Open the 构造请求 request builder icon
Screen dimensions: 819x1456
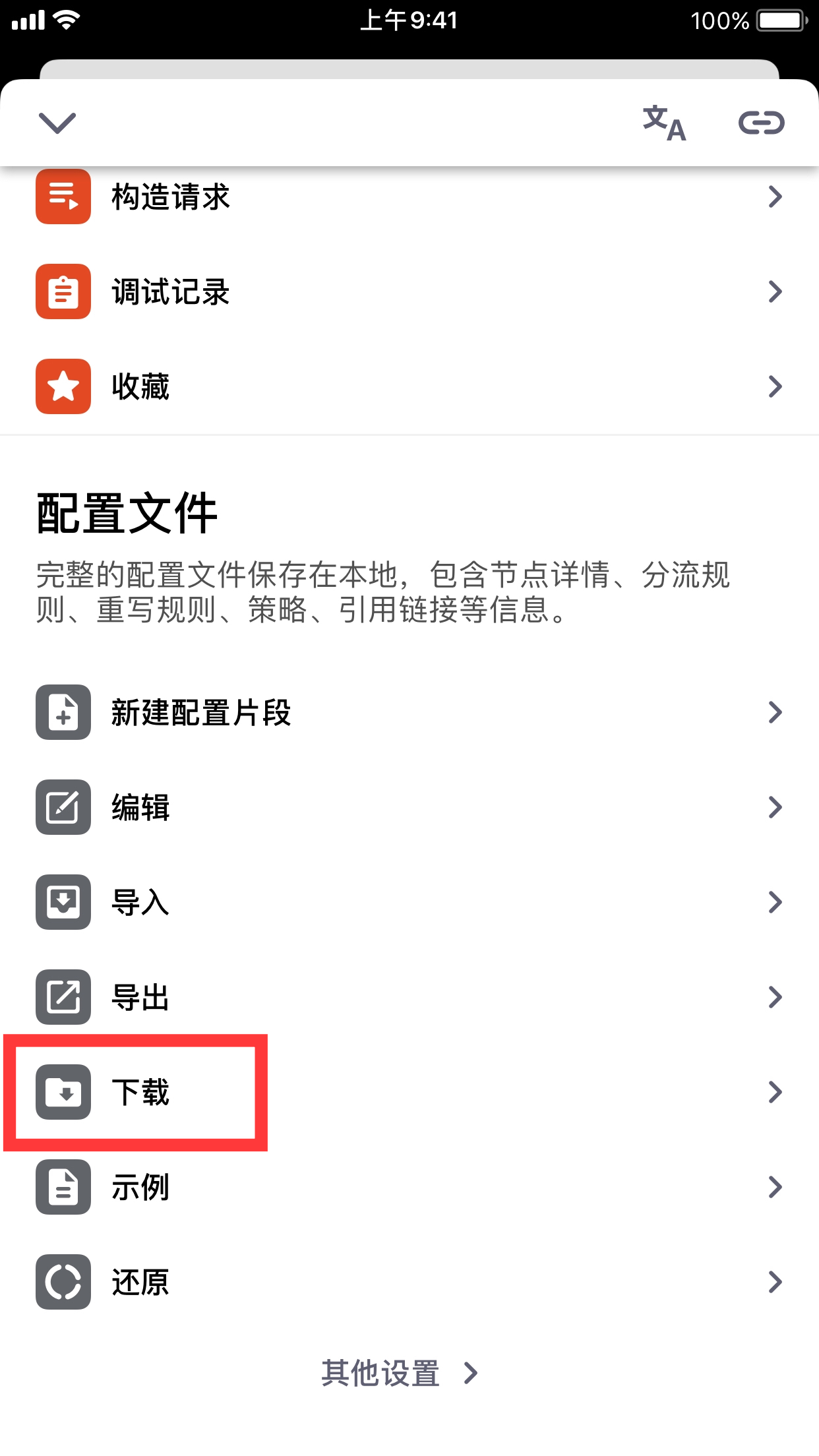(x=63, y=196)
